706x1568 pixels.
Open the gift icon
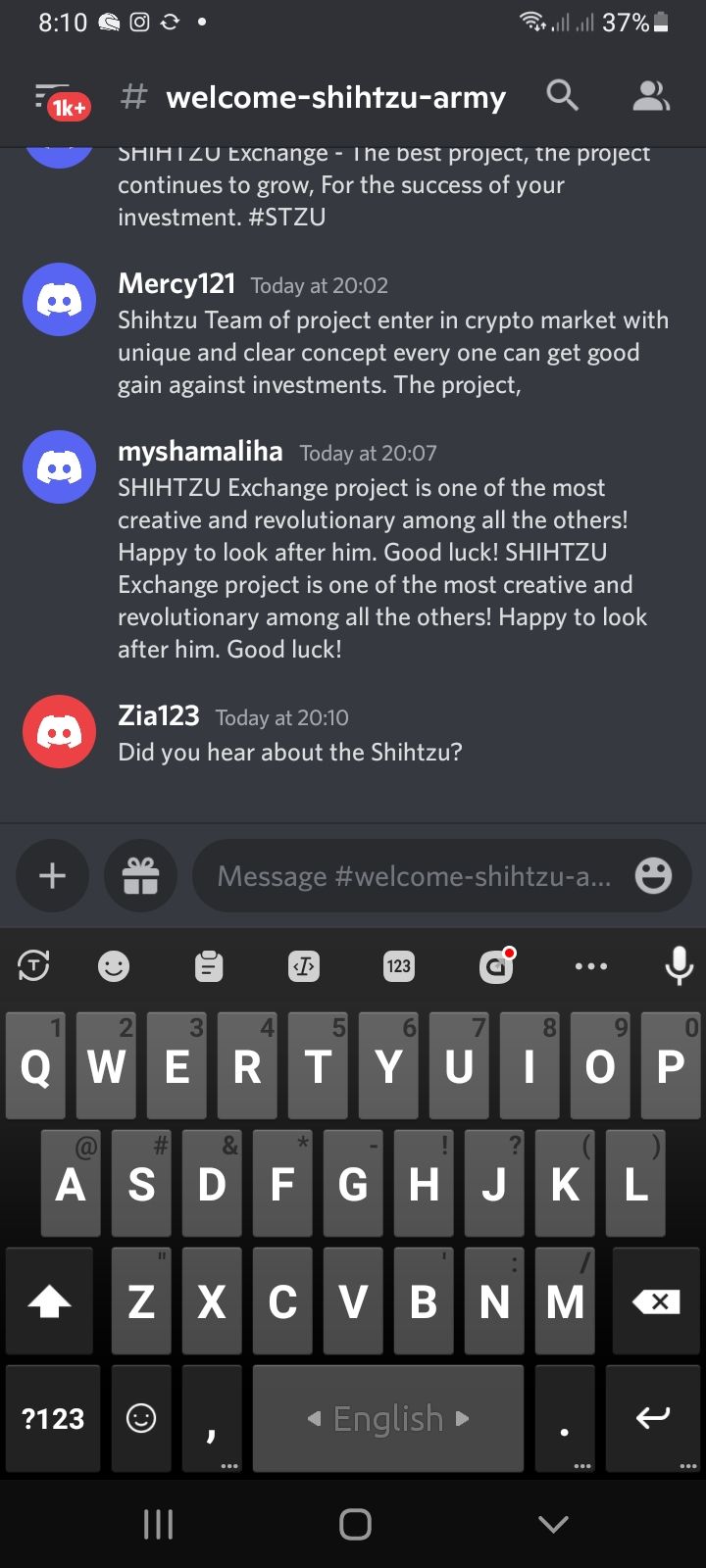pos(140,875)
